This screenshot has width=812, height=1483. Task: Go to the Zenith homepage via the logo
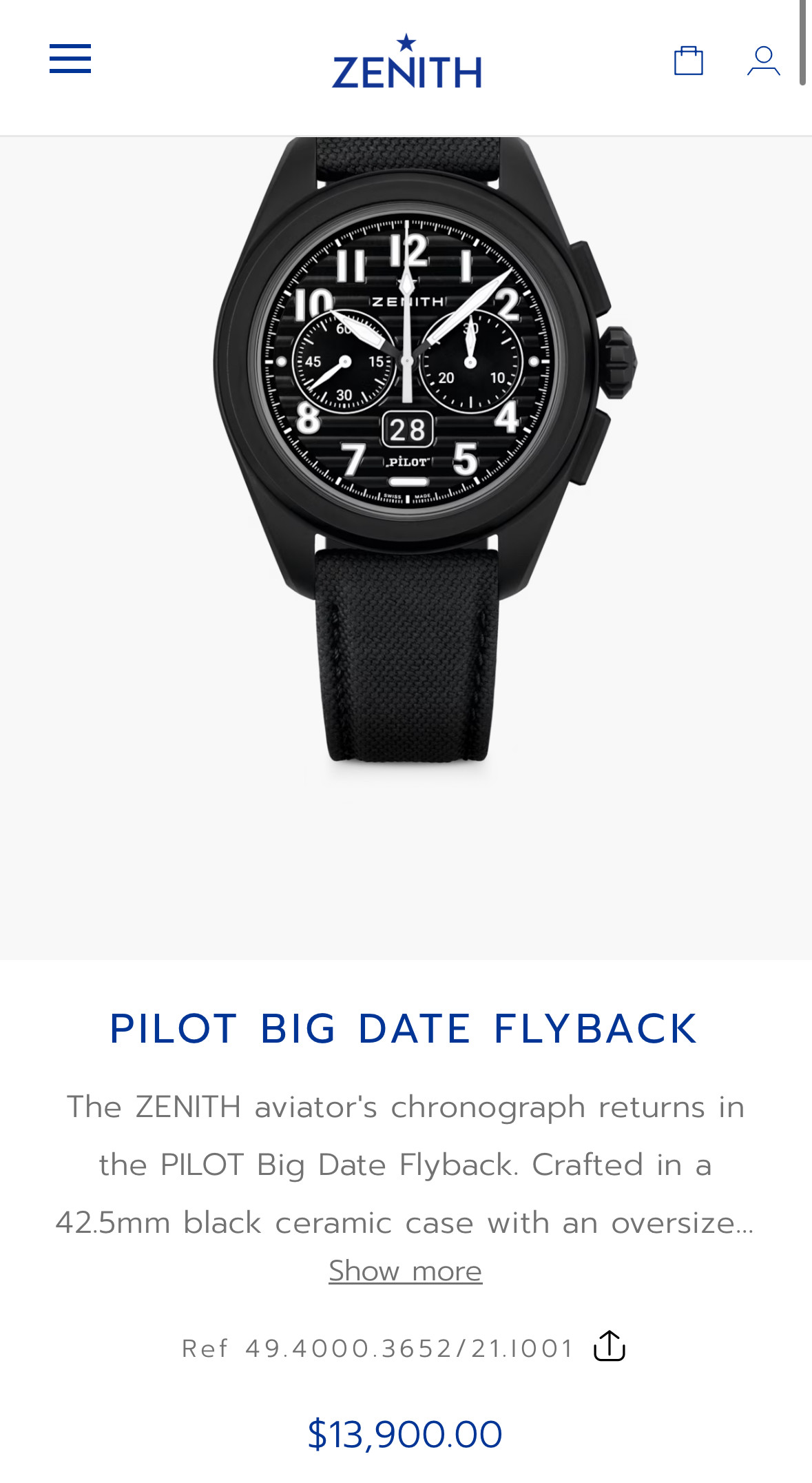(x=406, y=61)
